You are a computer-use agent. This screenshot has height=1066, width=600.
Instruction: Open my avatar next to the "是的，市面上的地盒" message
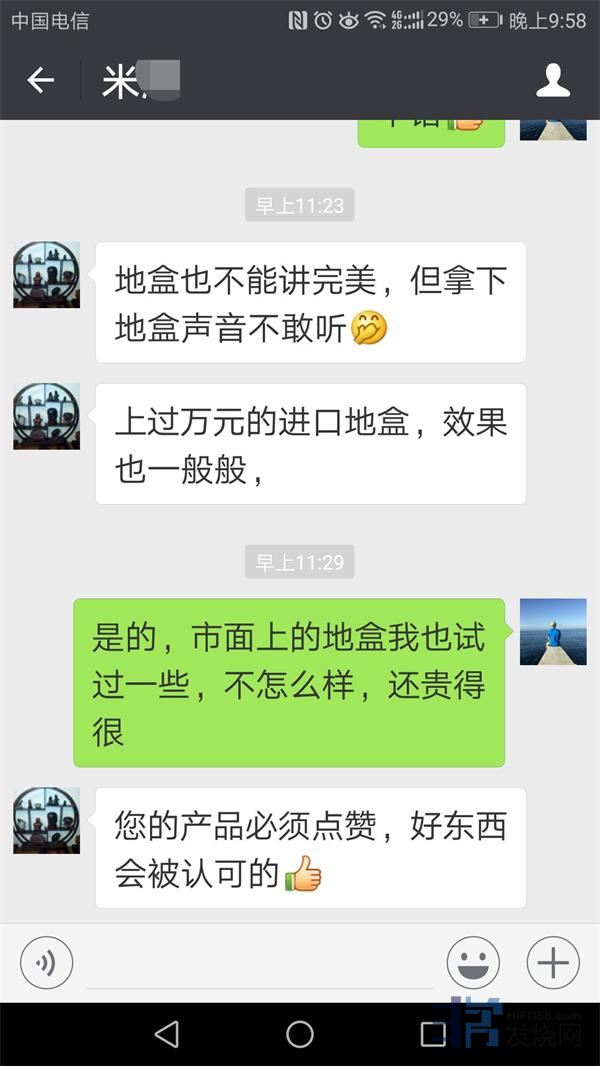pos(553,632)
